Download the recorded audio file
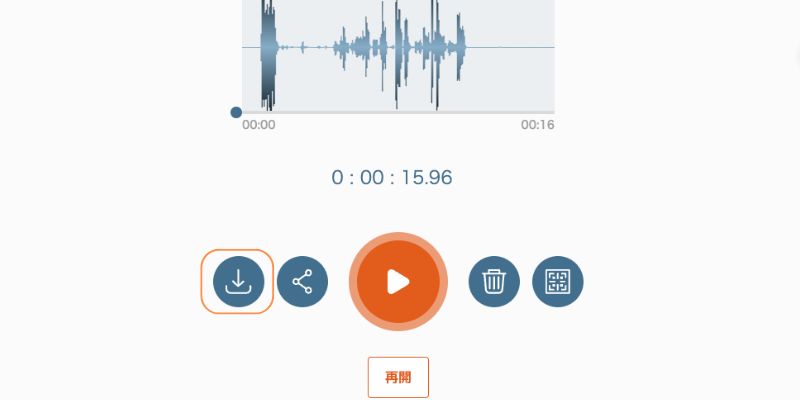800x400 pixels. click(x=238, y=282)
